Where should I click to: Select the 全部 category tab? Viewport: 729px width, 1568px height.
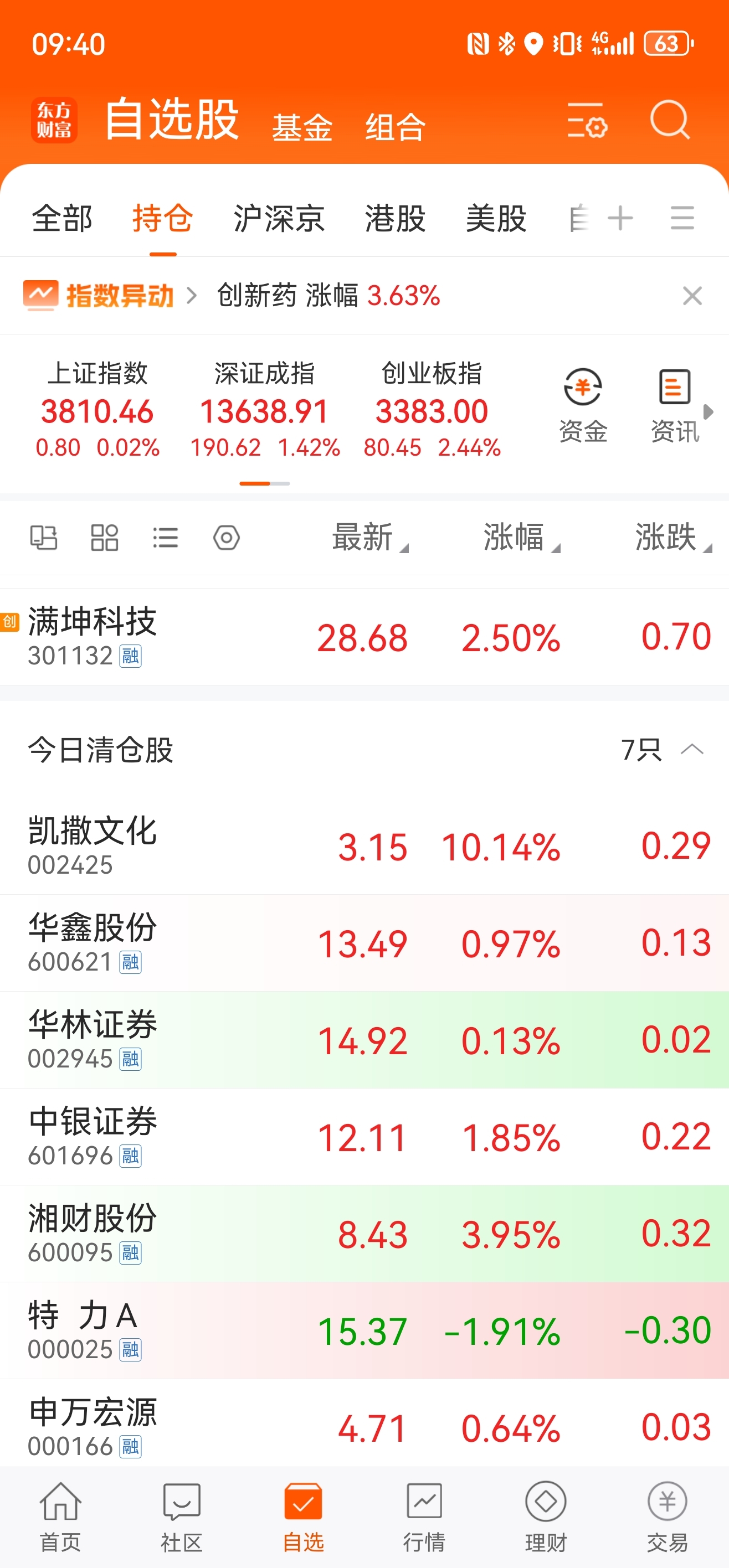click(62, 218)
